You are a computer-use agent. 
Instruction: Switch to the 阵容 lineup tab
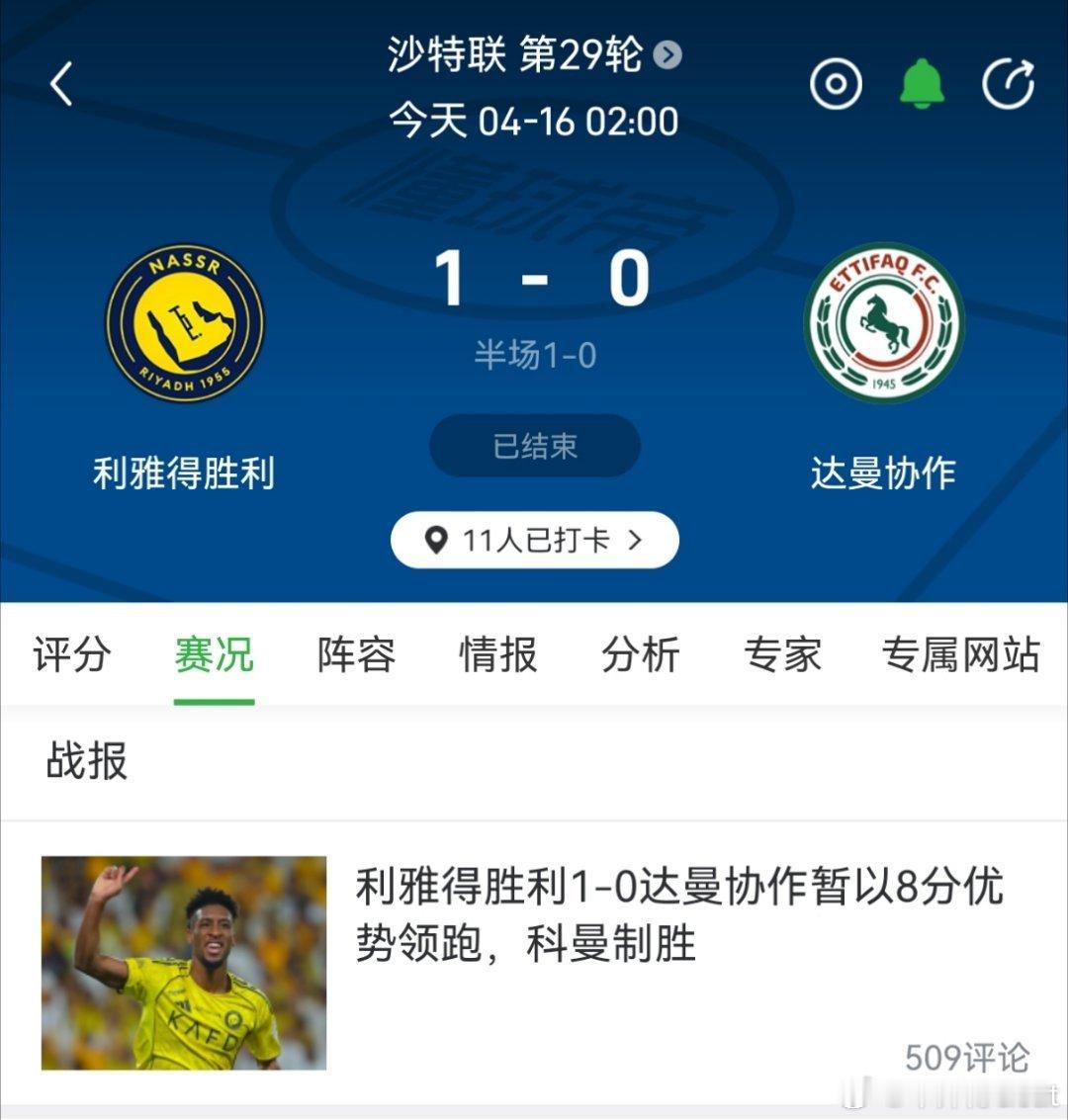[x=356, y=654]
